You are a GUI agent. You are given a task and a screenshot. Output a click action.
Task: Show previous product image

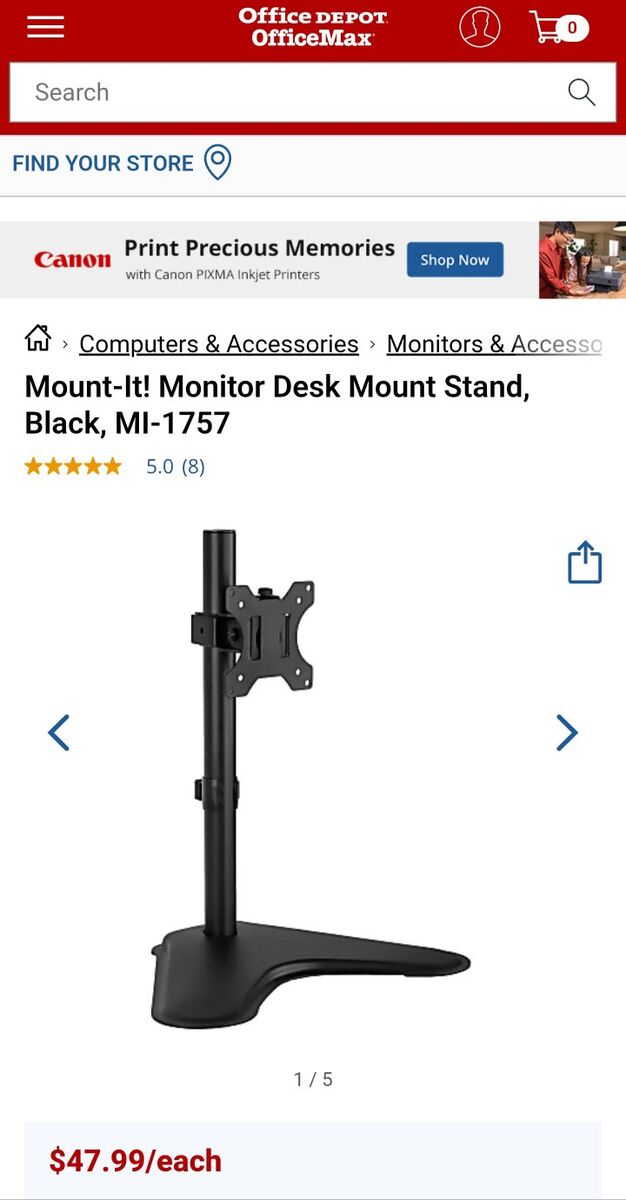pos(59,733)
